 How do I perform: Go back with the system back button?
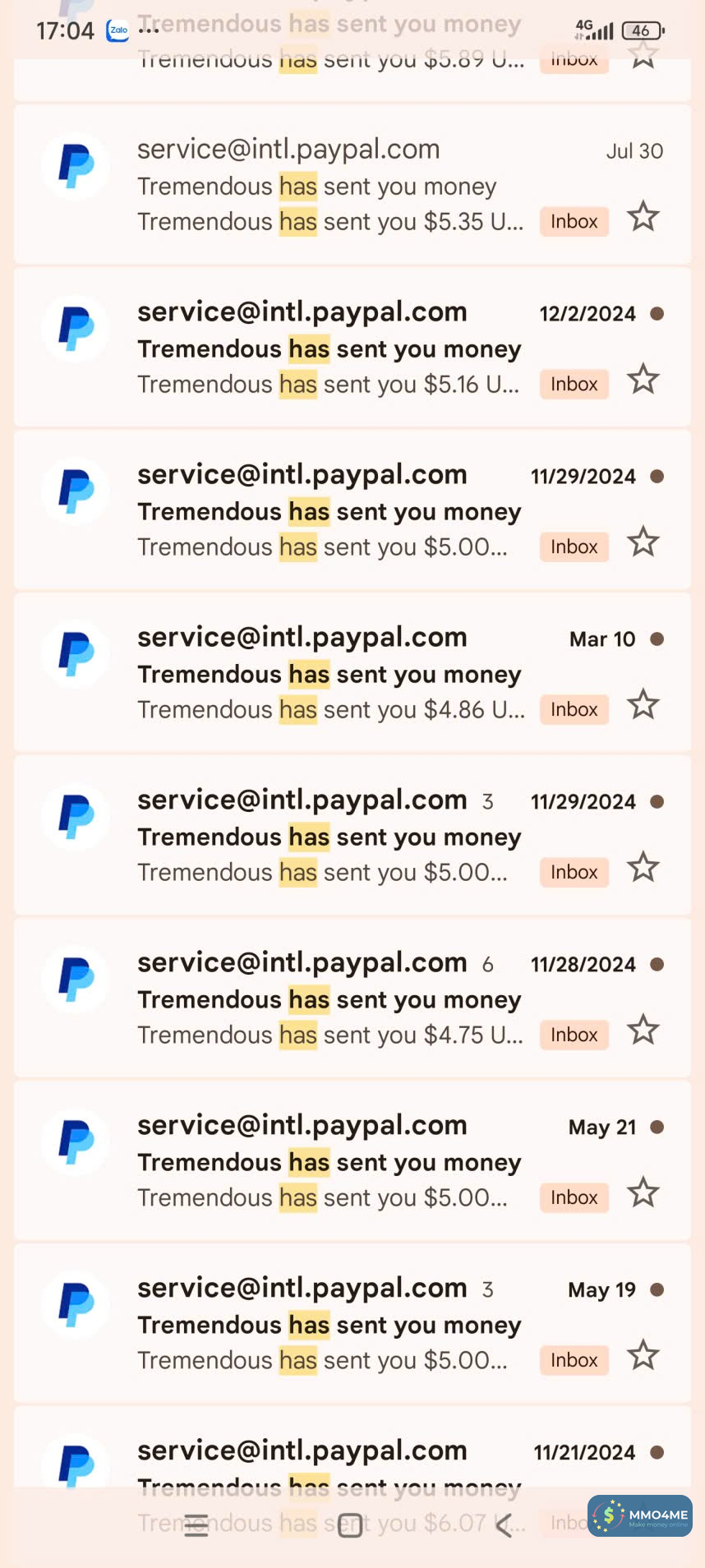click(x=505, y=1526)
